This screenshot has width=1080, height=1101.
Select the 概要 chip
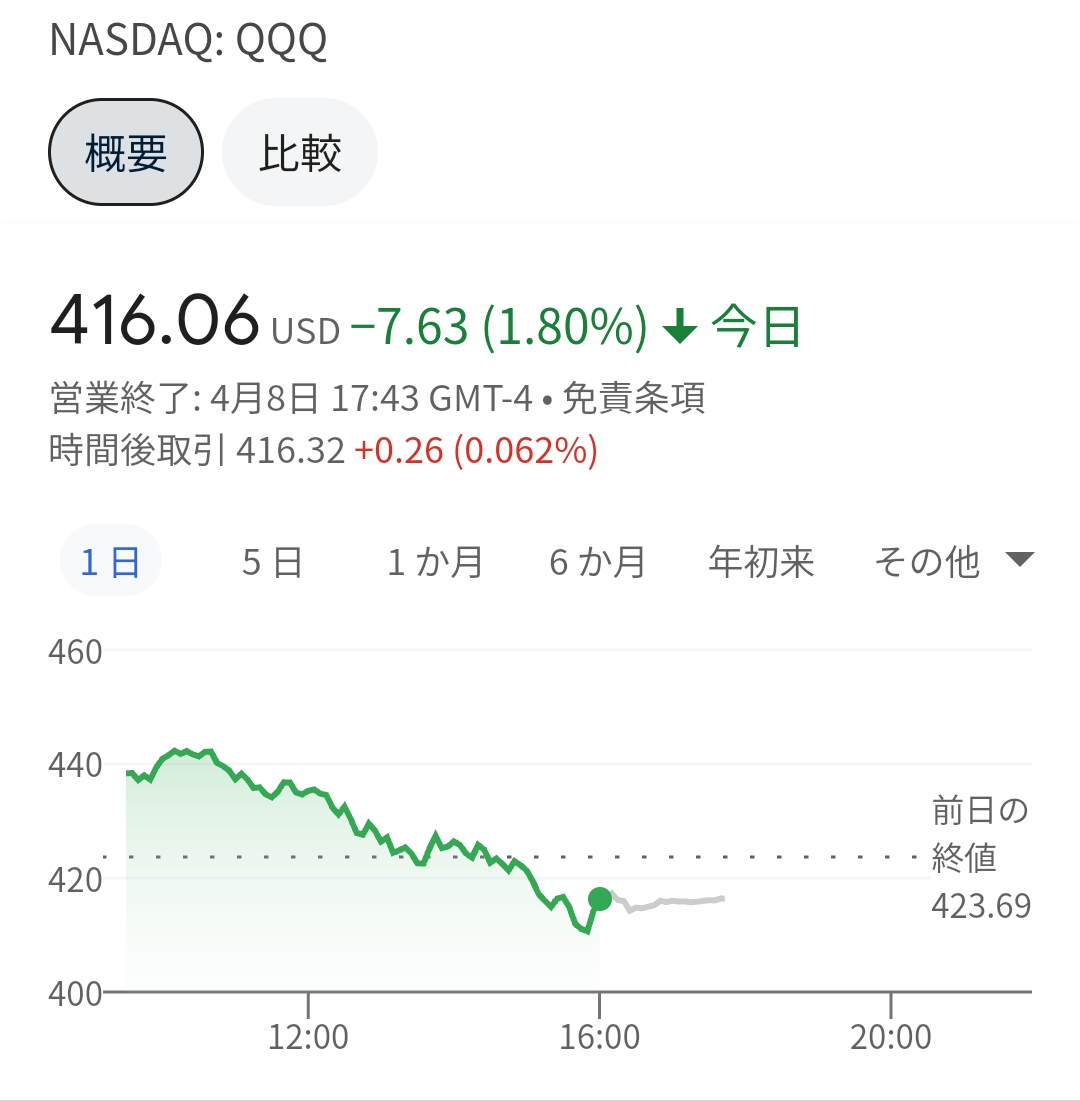coord(126,153)
